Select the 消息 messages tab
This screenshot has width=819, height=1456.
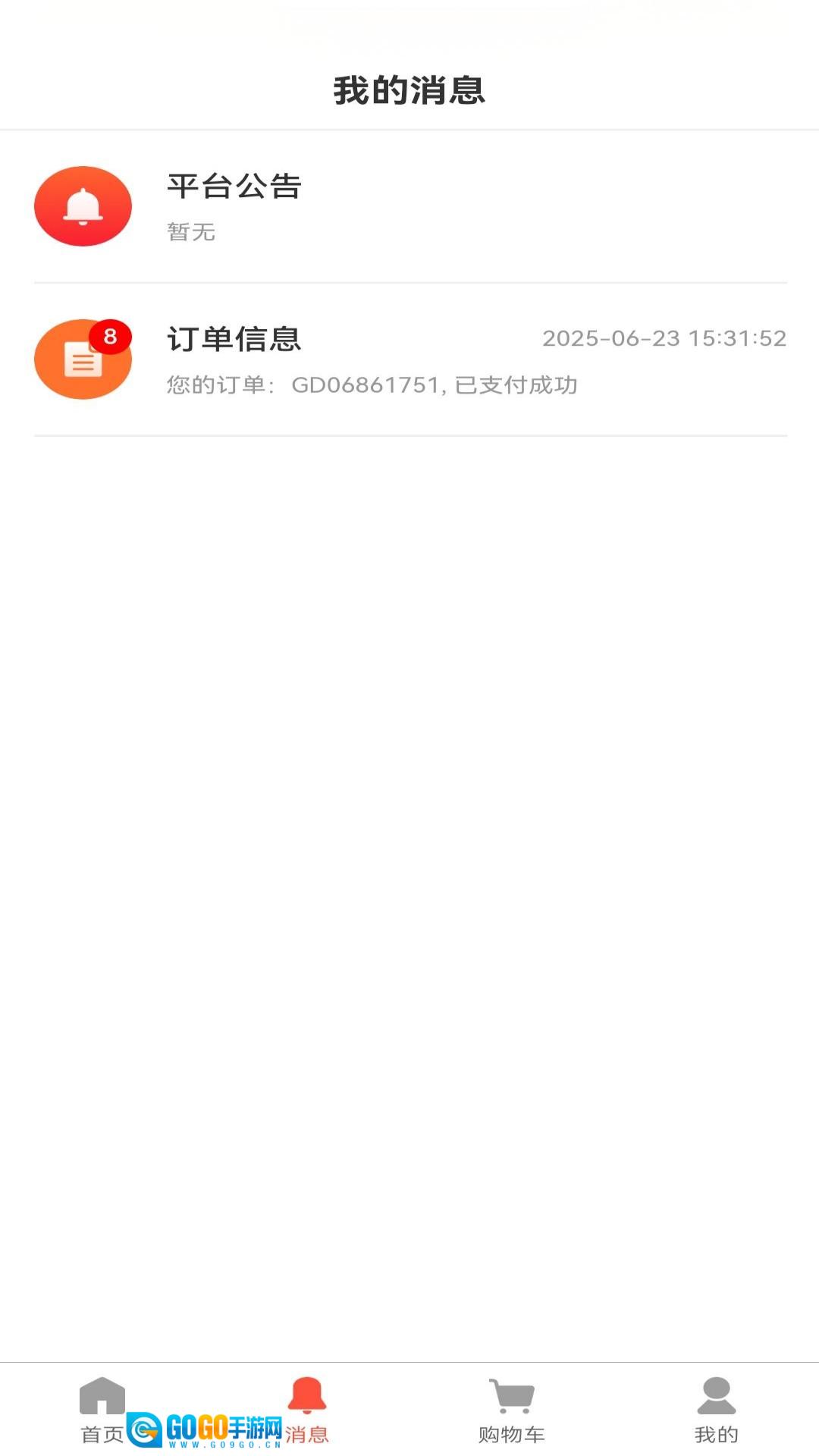[307, 1409]
